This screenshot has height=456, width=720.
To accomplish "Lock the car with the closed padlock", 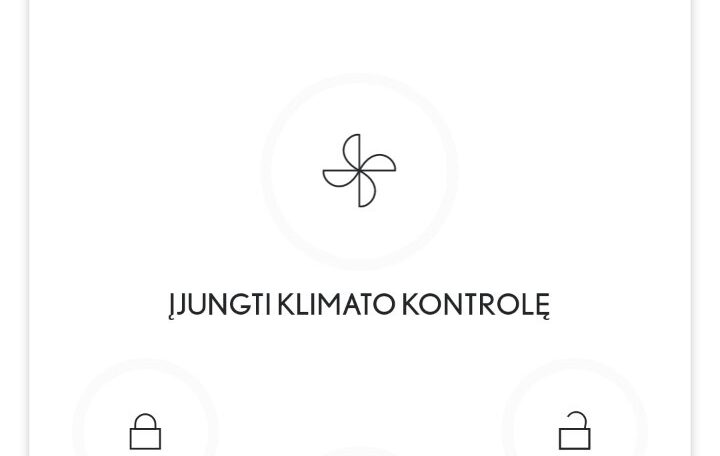I will point(145,431).
